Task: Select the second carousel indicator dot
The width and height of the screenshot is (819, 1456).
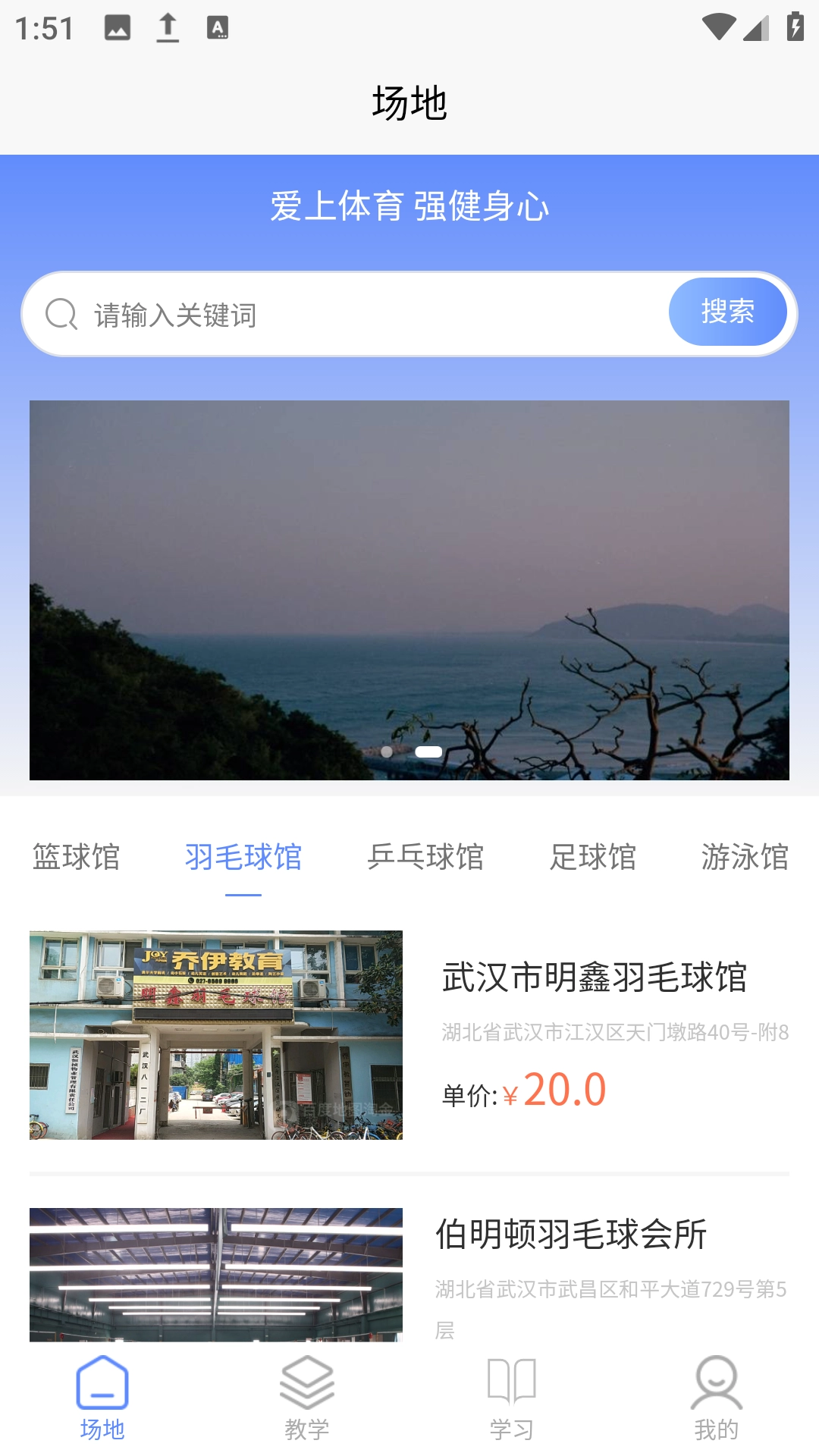Action: tap(427, 752)
